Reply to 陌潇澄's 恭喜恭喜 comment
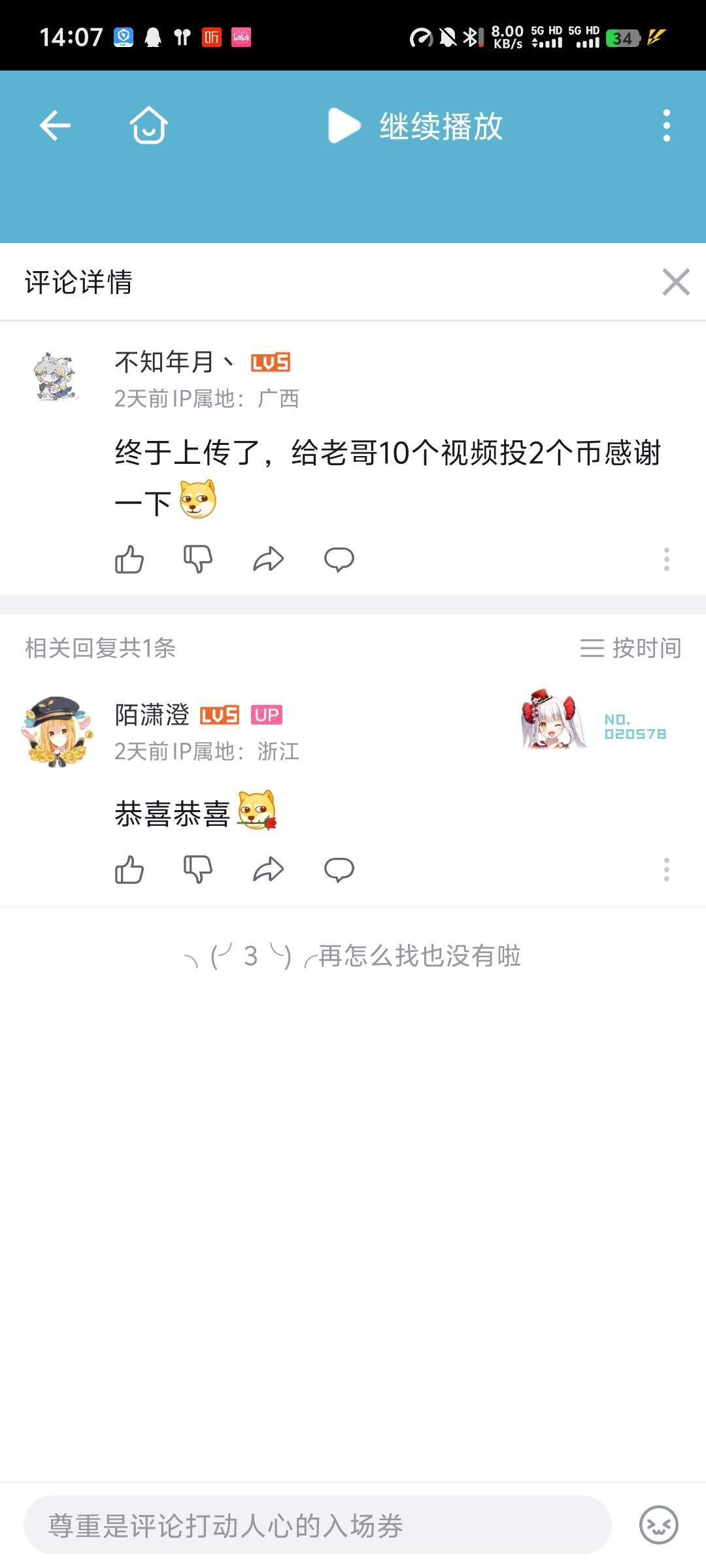 point(339,870)
